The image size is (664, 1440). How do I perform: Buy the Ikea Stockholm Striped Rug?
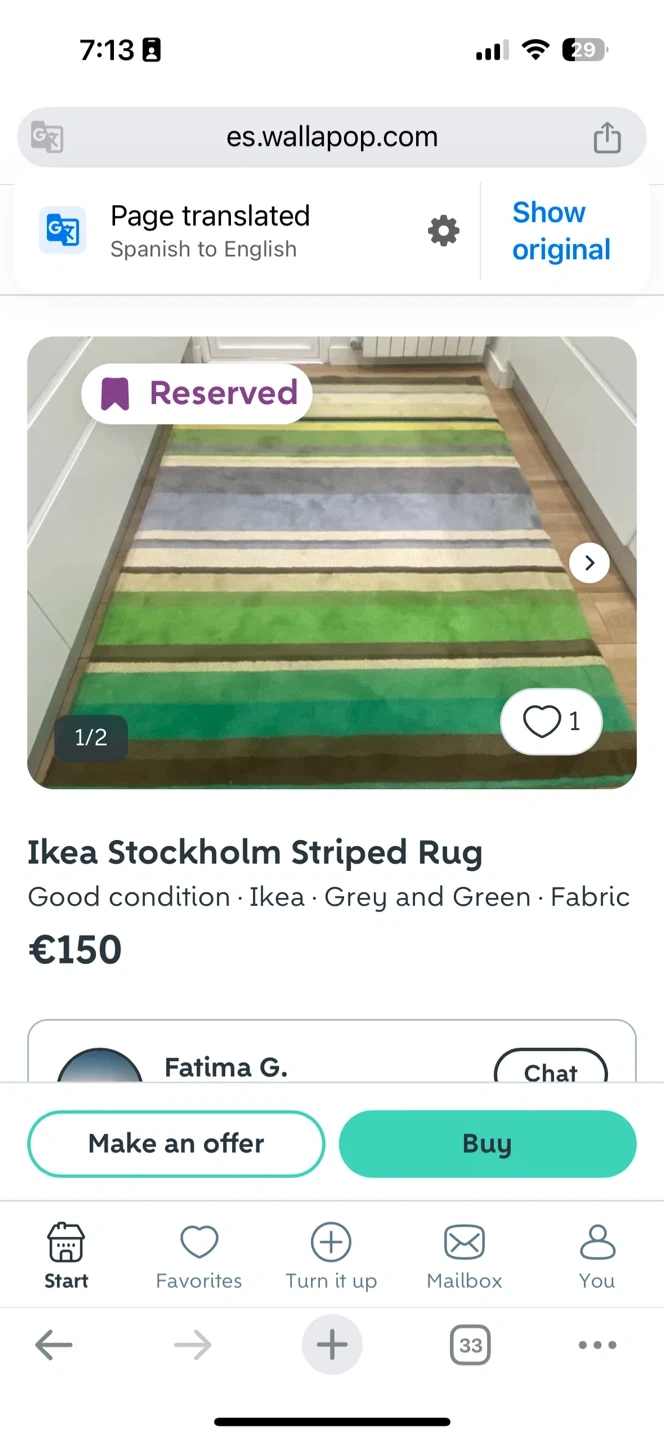click(x=487, y=1144)
